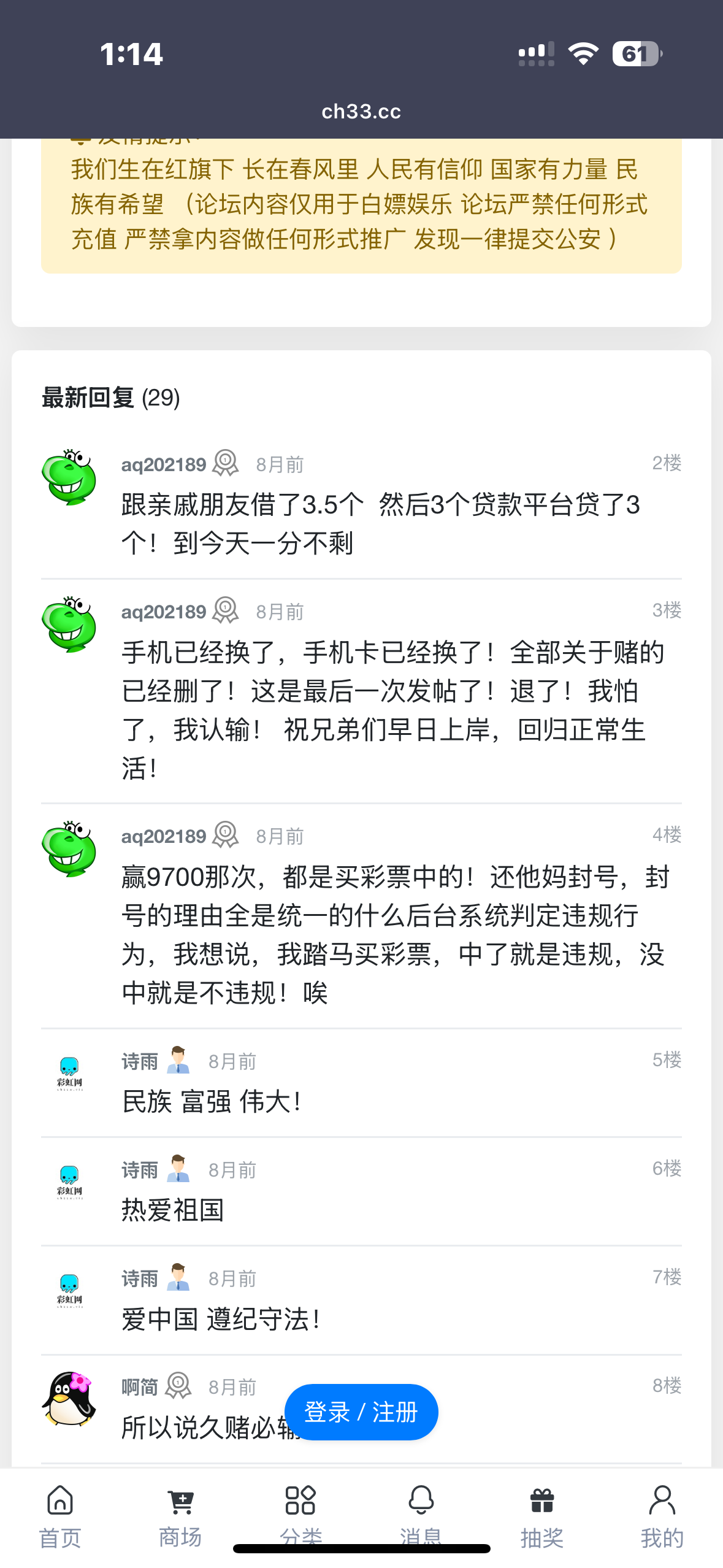The height and width of the screenshot is (1568, 723).
Task: Switch to the 抽奖 tab
Action: coord(541,1514)
